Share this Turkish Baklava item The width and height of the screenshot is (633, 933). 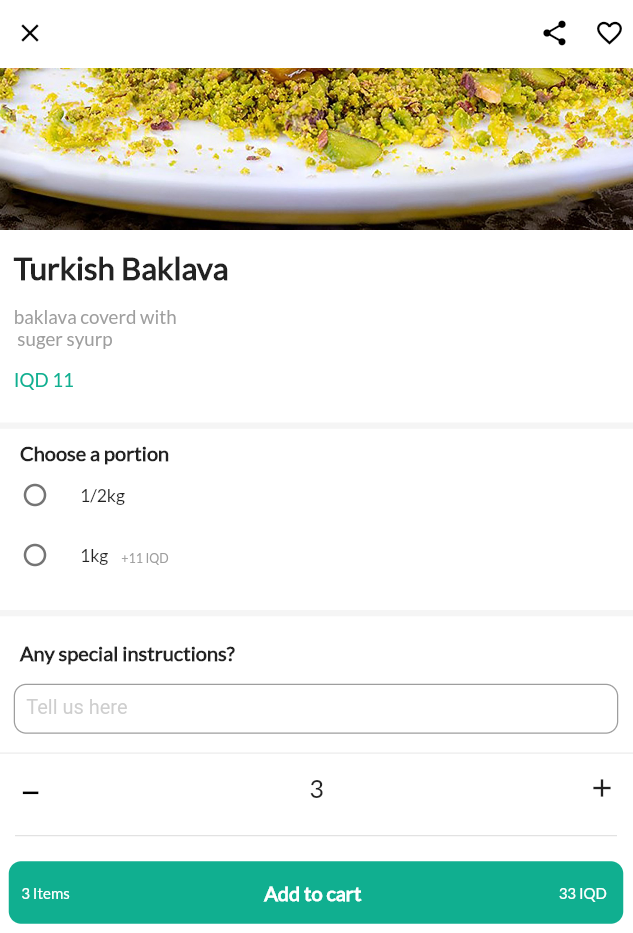pos(554,33)
